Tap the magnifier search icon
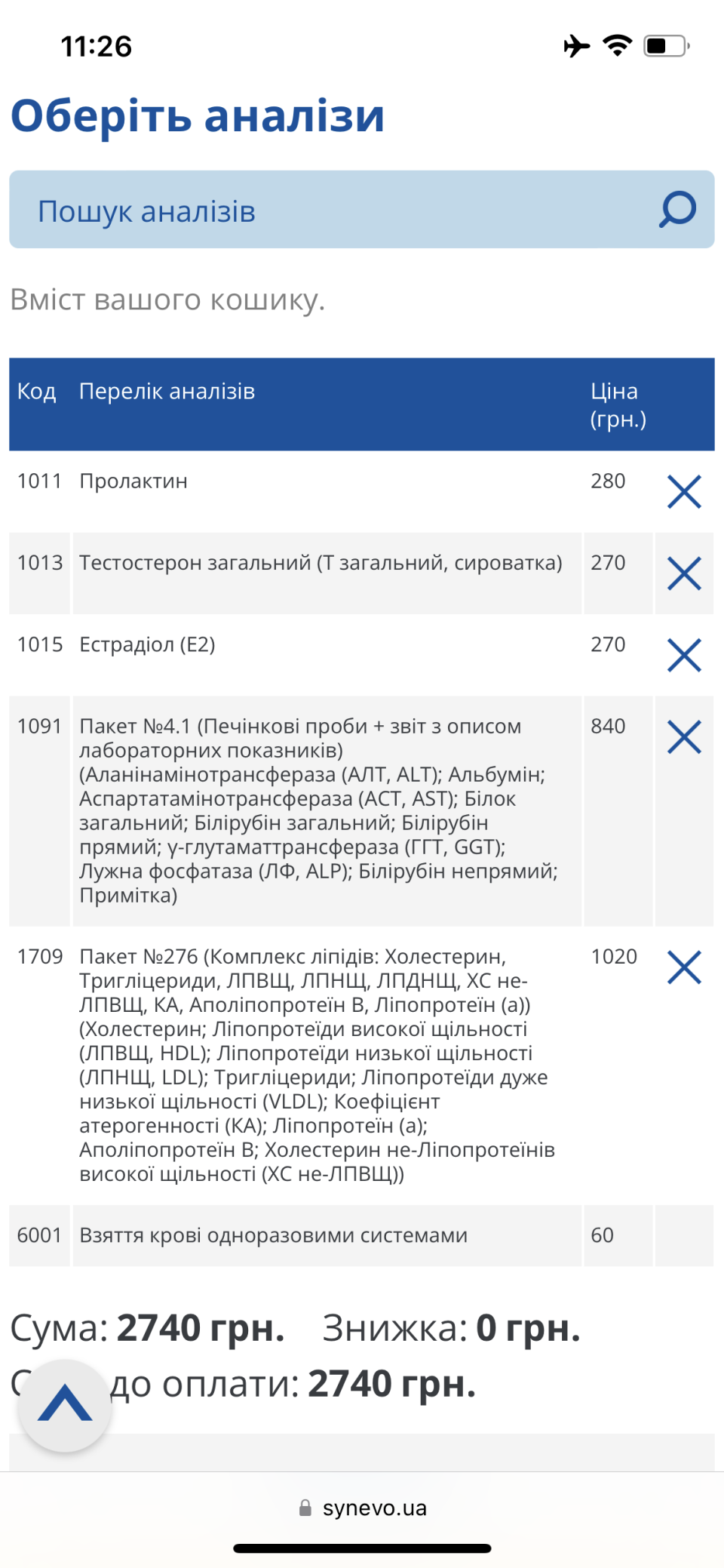 [676, 210]
